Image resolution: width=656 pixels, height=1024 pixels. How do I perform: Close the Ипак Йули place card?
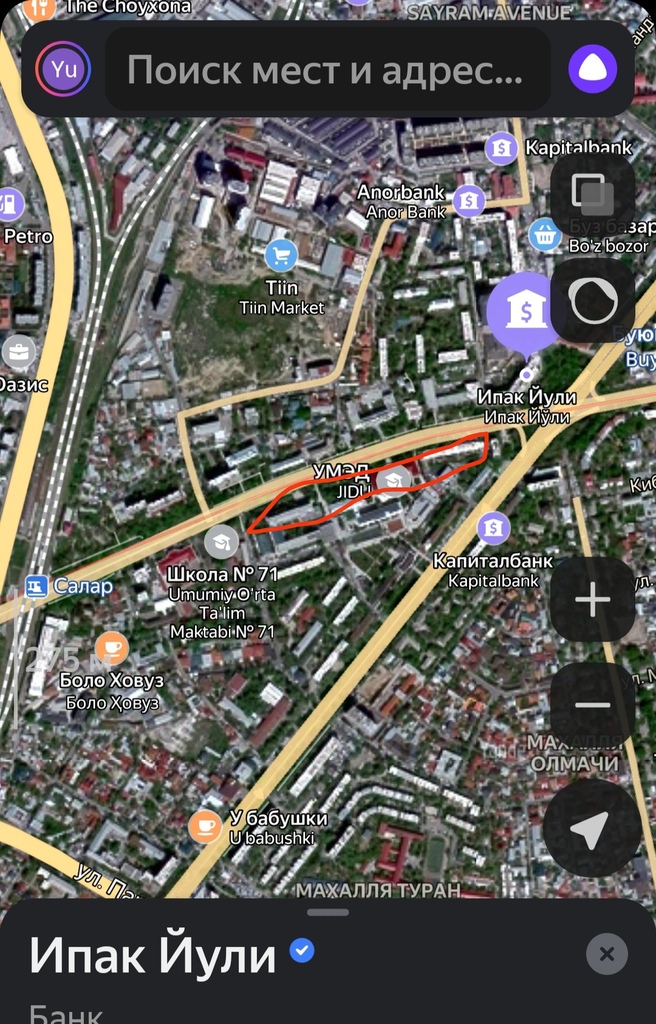[606, 954]
